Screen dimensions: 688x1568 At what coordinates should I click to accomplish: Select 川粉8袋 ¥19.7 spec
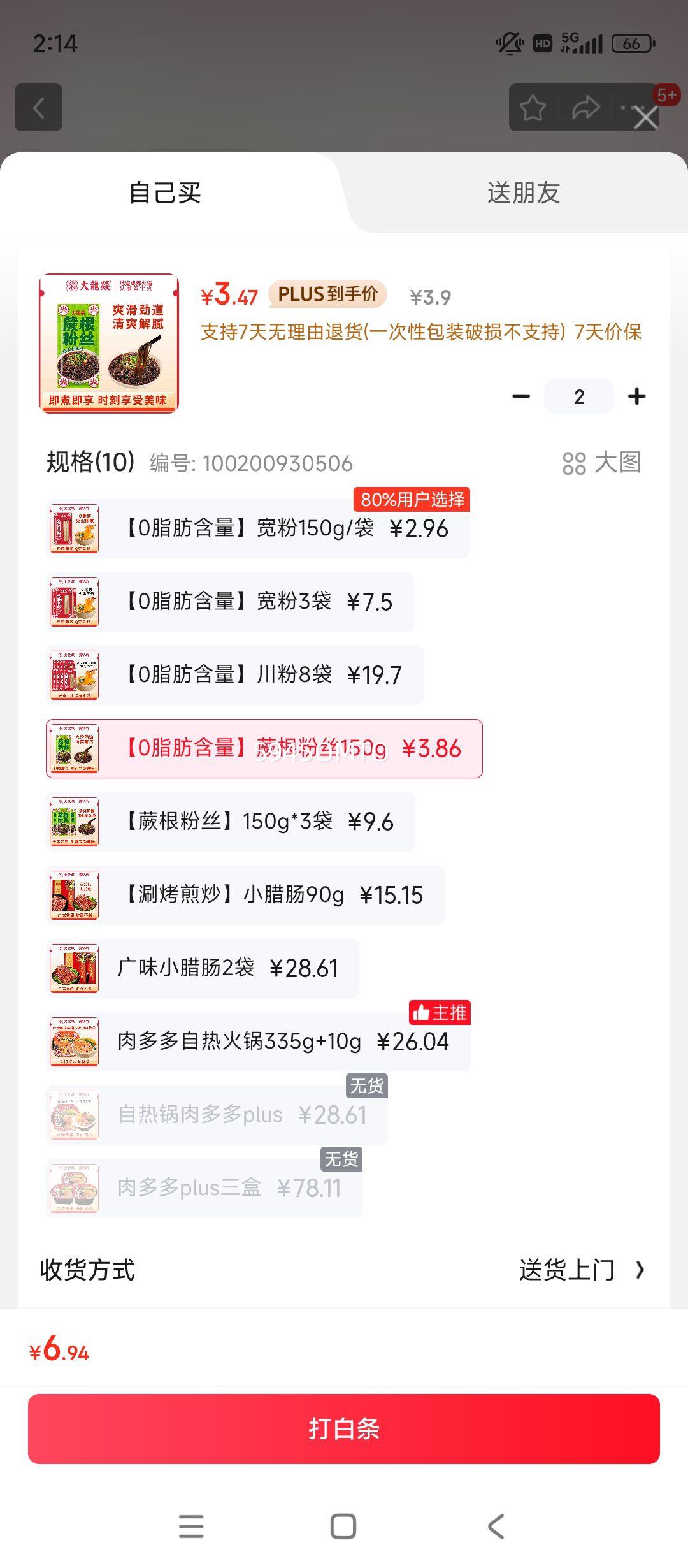tap(234, 675)
